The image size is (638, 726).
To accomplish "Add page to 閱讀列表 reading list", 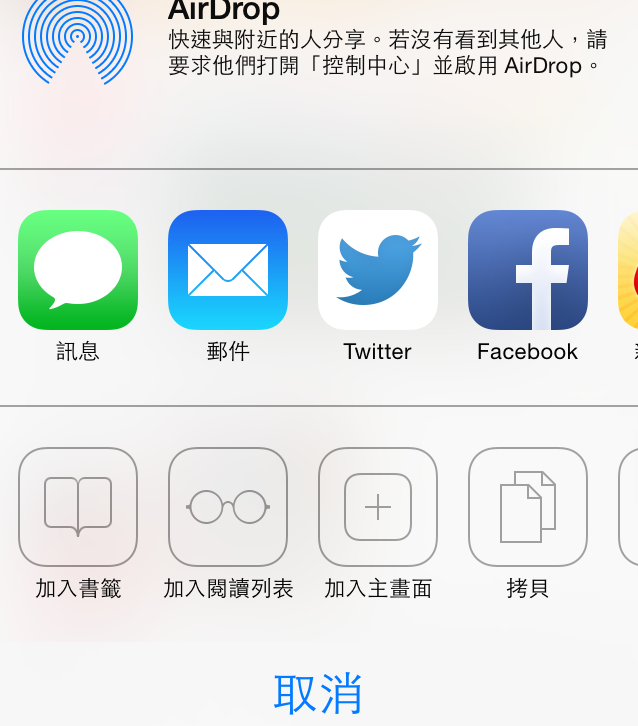I will pyautogui.click(x=228, y=507).
